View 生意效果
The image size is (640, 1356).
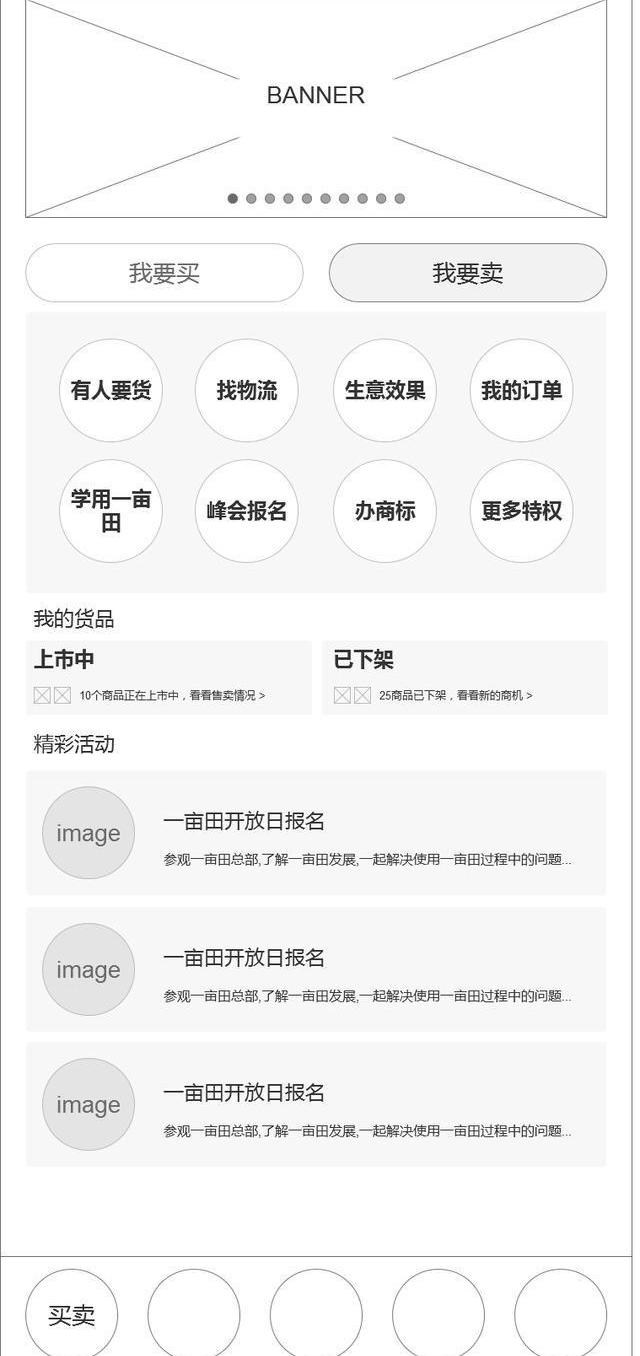click(x=385, y=391)
